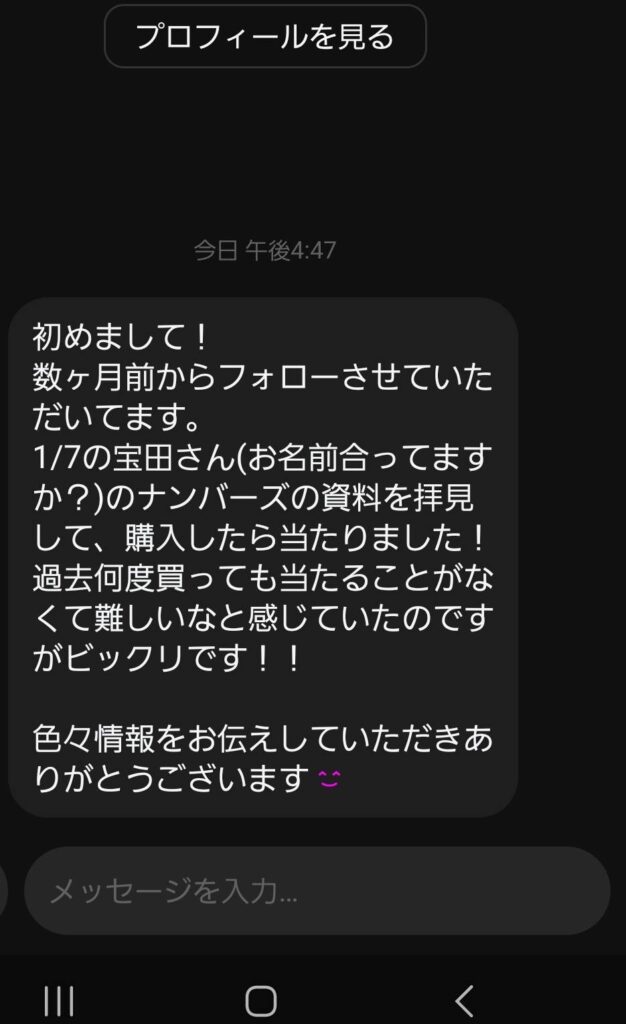
Task: Tap the プロフィールを見る button
Action: [265, 37]
